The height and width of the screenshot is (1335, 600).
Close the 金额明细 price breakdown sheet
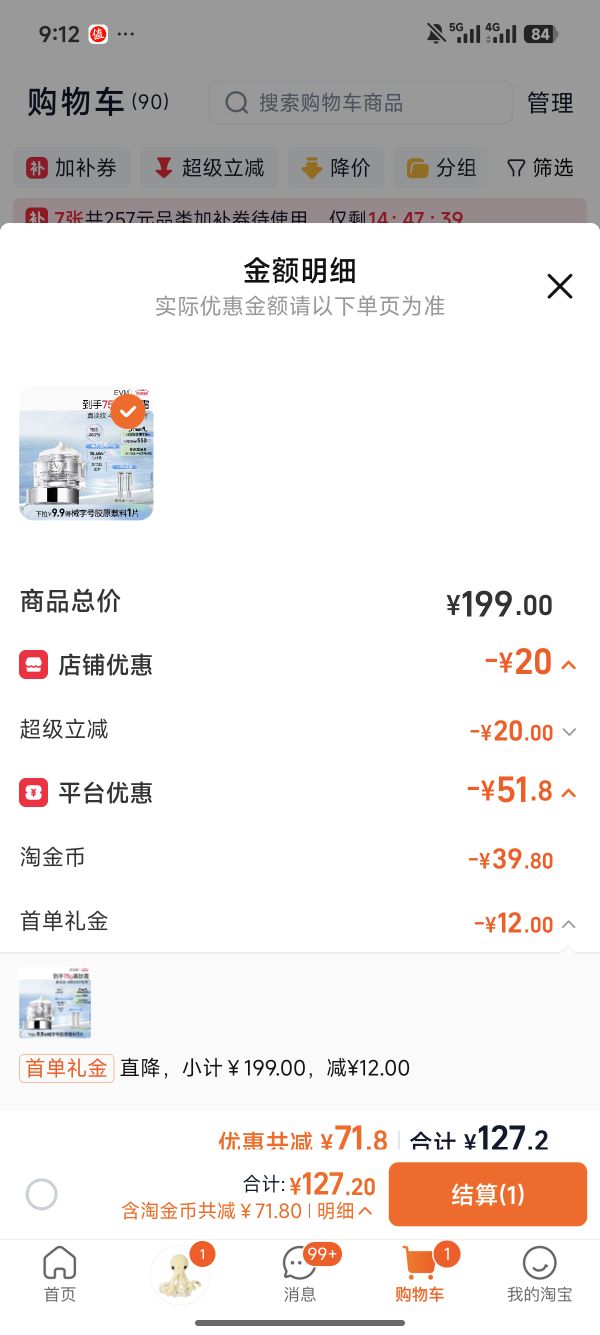pos(560,287)
